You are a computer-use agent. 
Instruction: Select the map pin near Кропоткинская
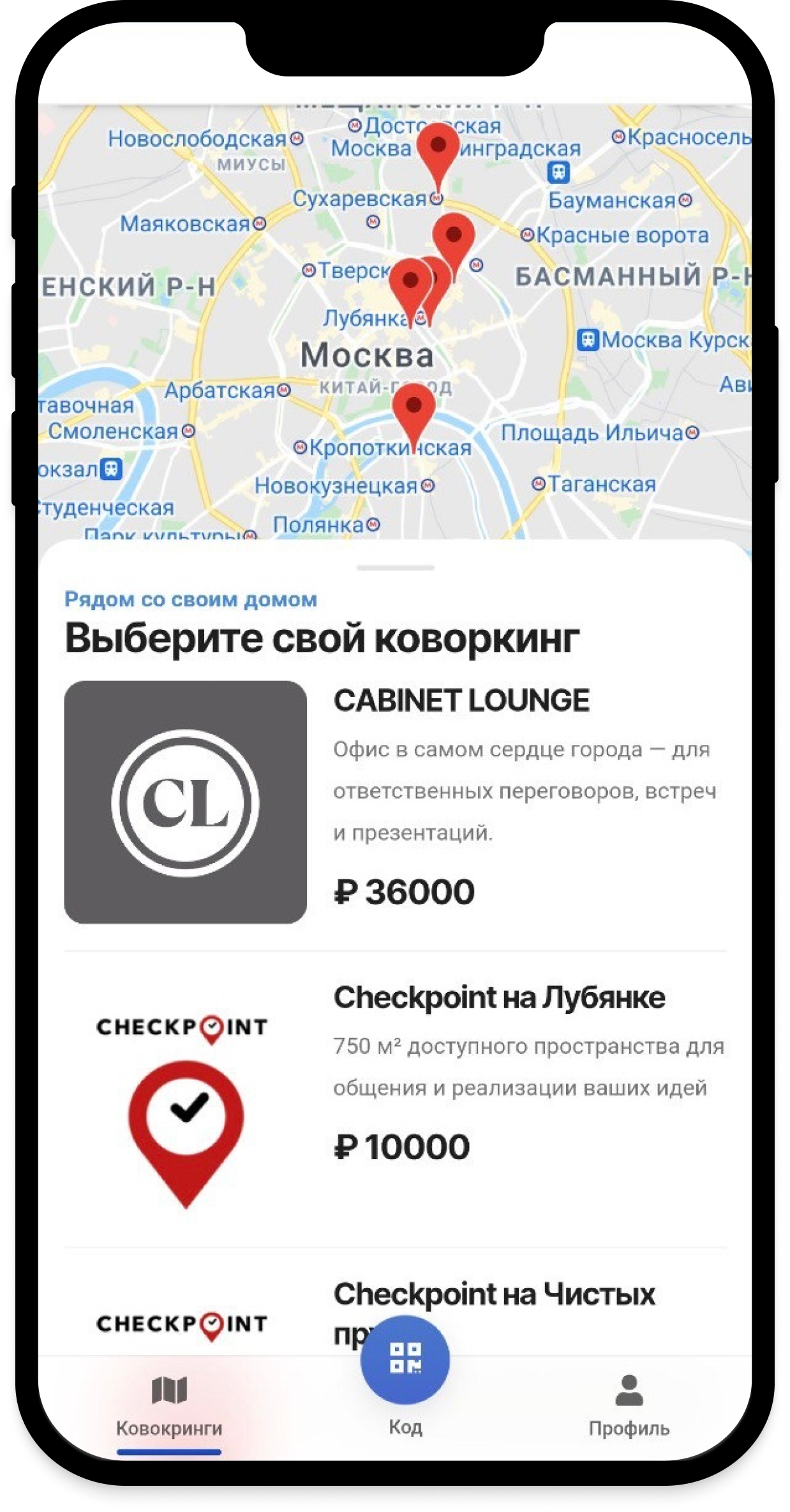(414, 407)
